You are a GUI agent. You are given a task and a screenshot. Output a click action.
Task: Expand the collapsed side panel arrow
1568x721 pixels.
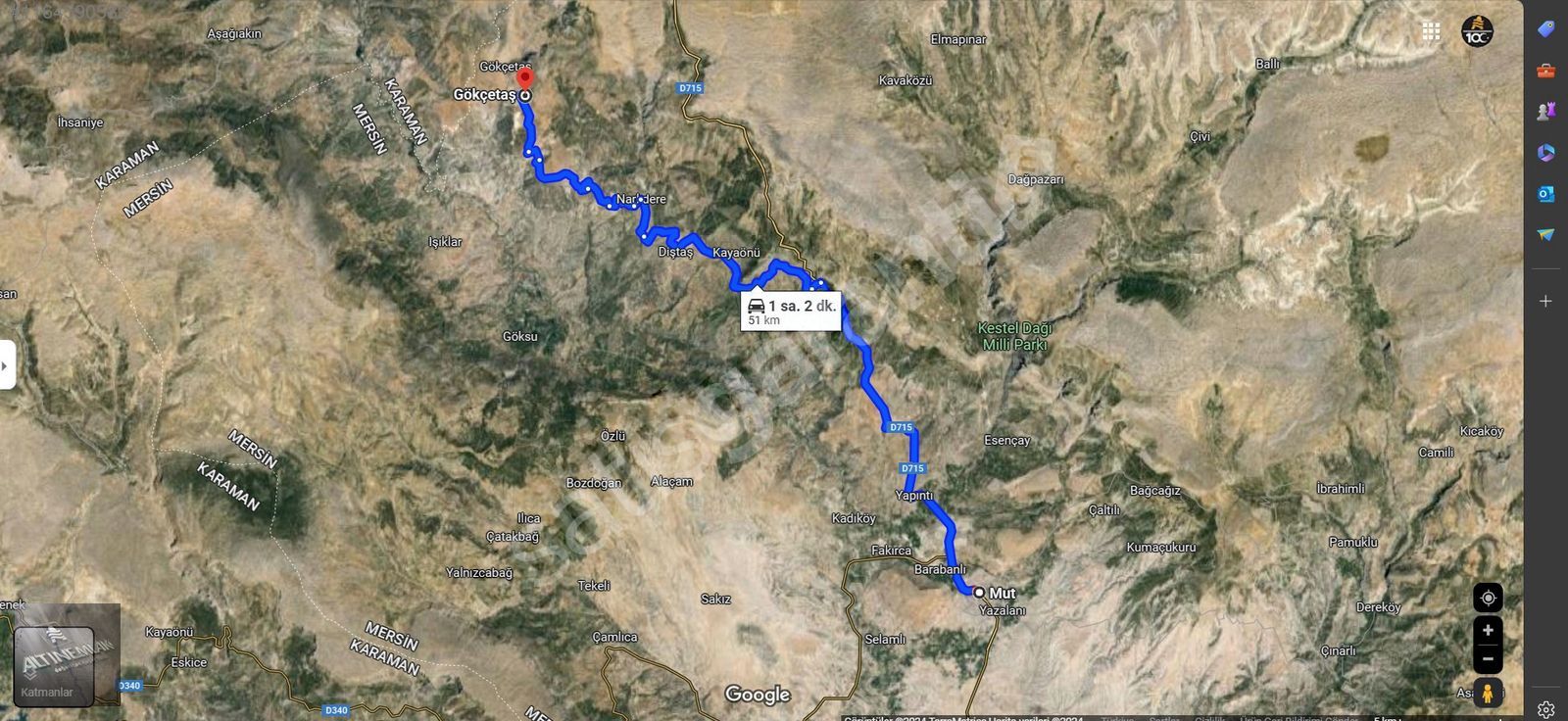[6, 365]
